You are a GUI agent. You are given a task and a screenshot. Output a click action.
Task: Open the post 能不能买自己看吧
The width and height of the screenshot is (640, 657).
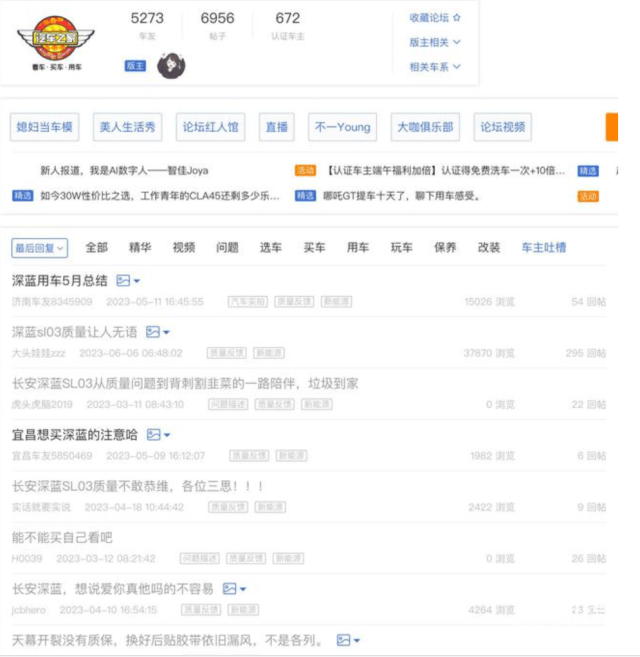pyautogui.click(x=62, y=537)
